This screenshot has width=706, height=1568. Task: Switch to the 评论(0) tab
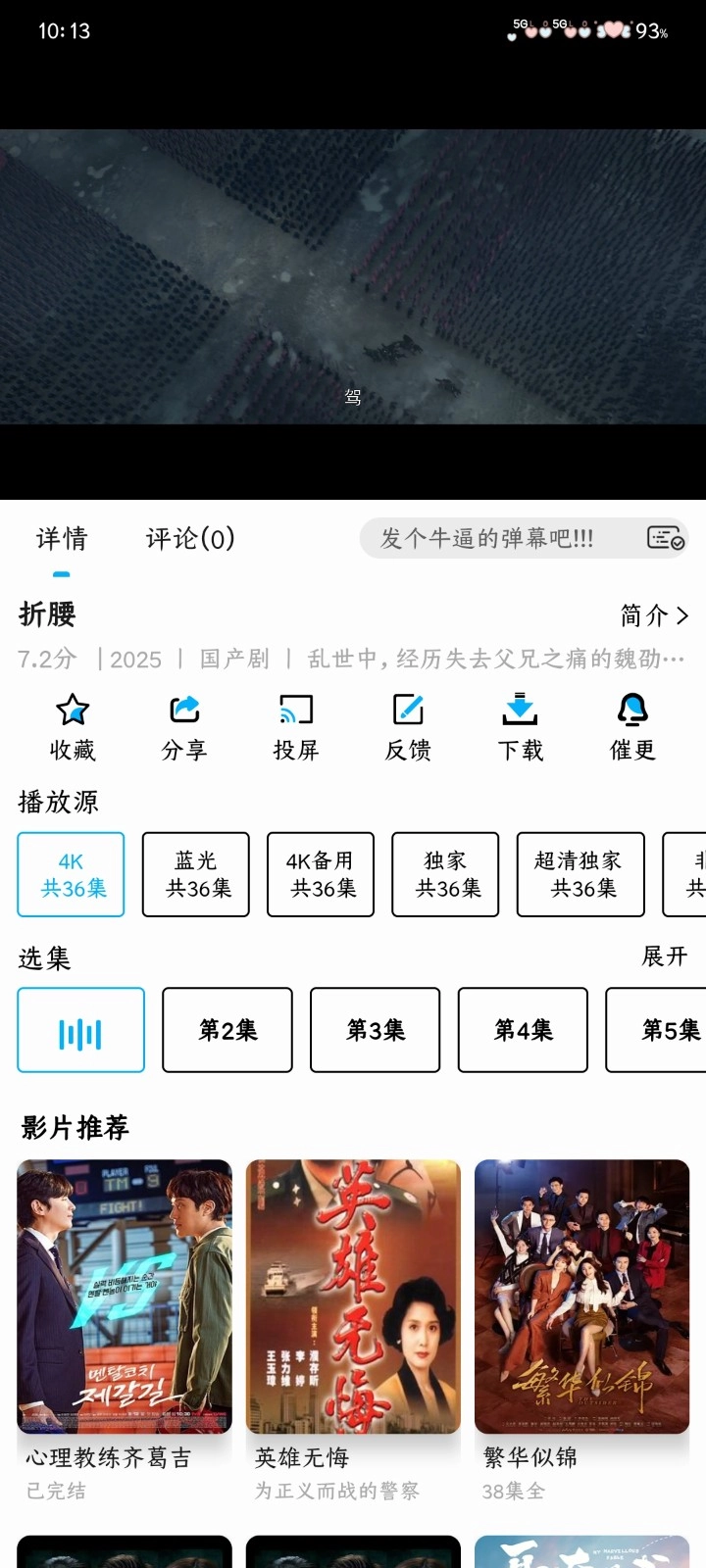(190, 538)
